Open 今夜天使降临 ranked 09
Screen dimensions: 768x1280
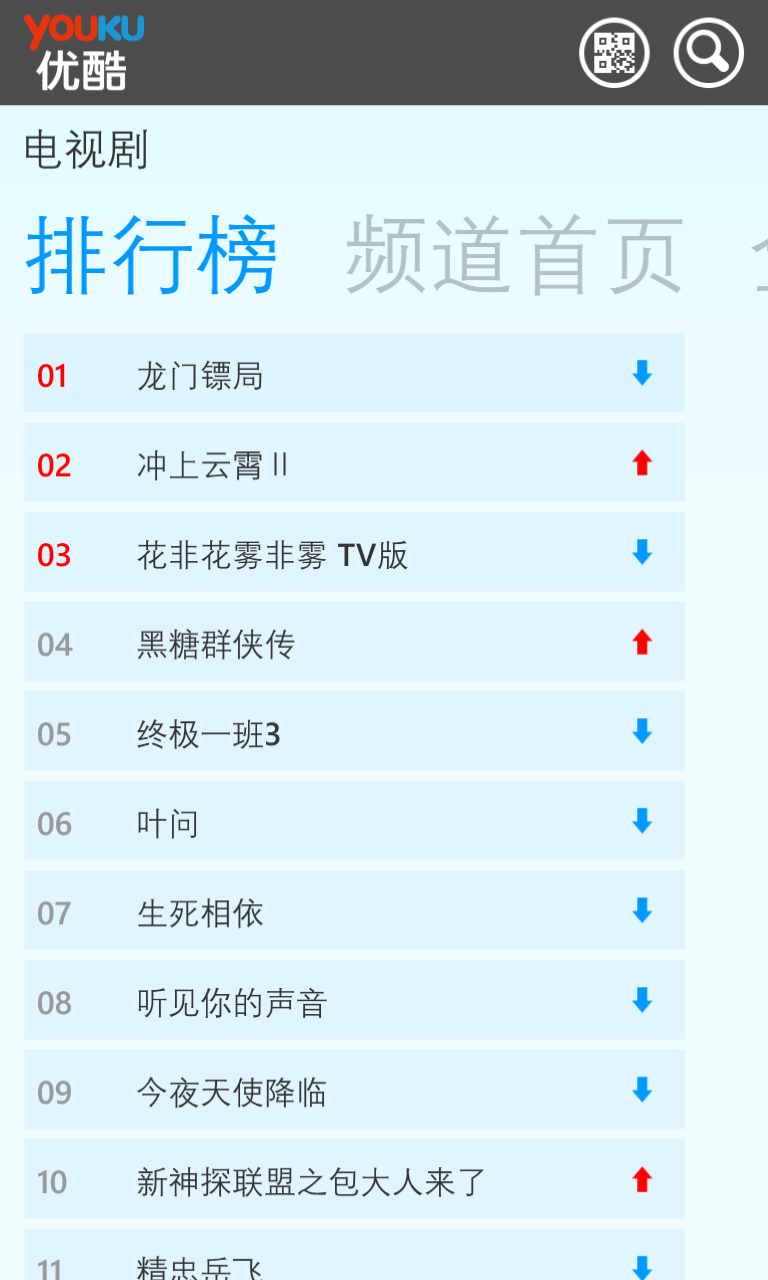pos(354,1090)
